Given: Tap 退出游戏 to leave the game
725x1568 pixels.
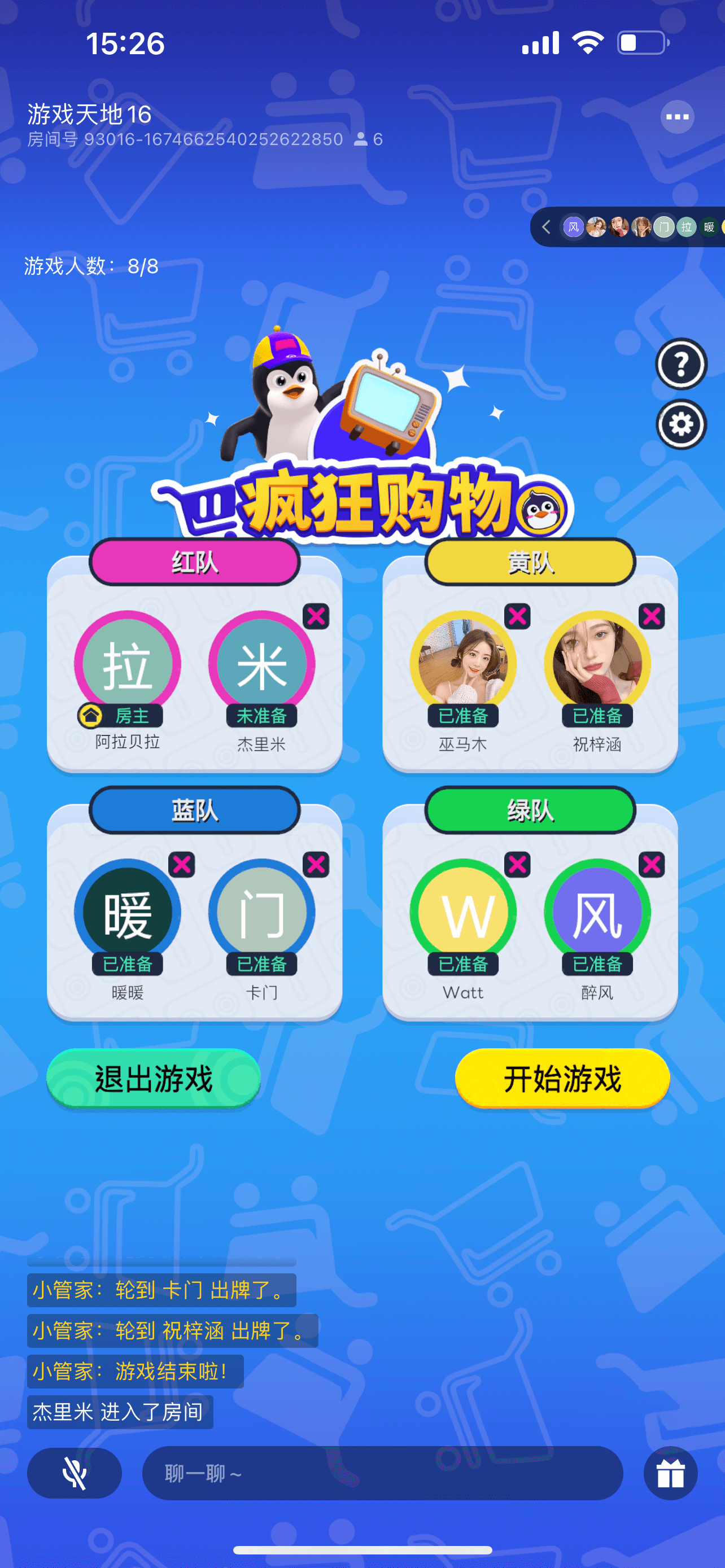Looking at the screenshot, I should 154,1078.
